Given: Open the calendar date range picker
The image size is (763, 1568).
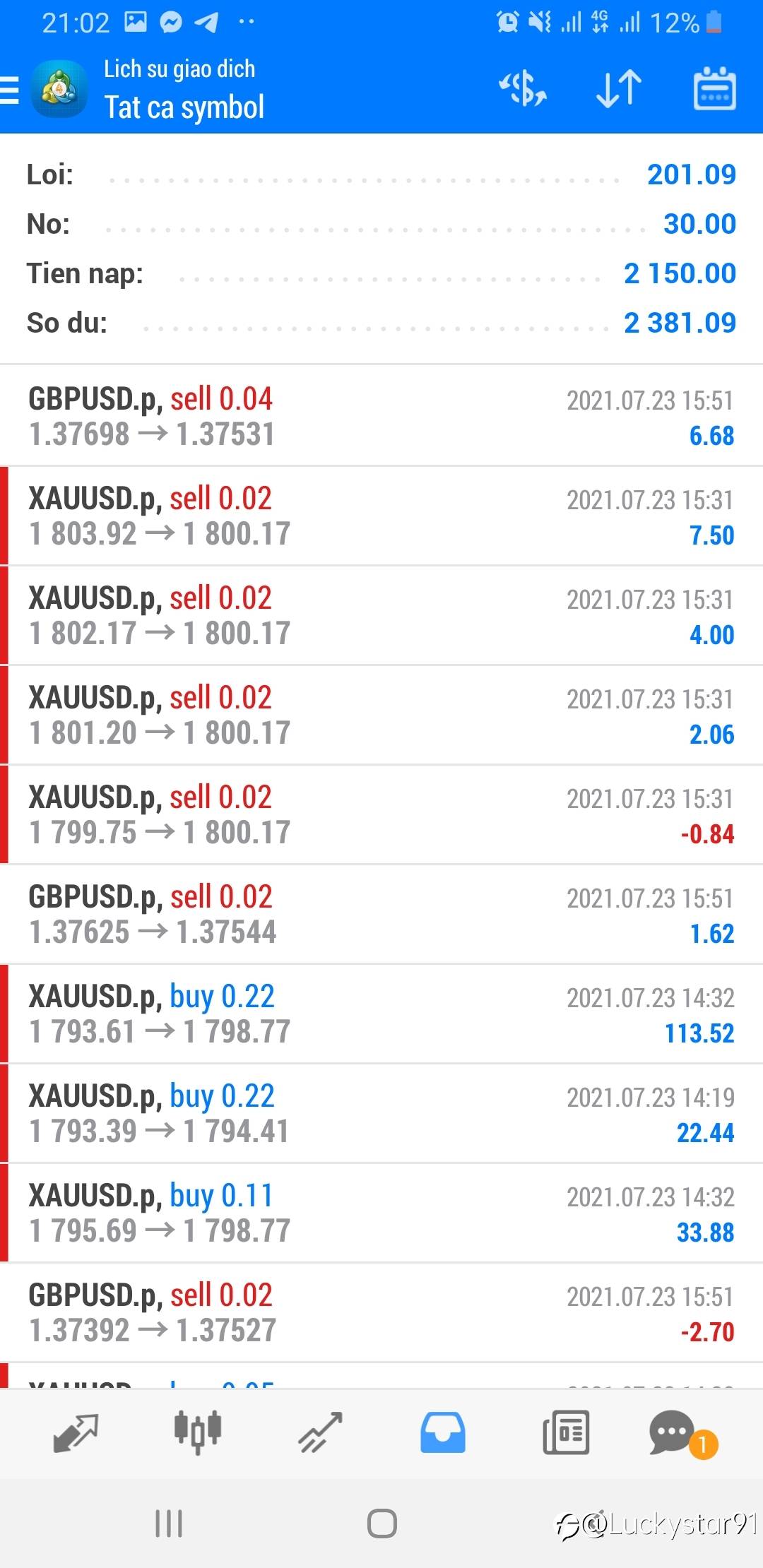Looking at the screenshot, I should [x=714, y=90].
